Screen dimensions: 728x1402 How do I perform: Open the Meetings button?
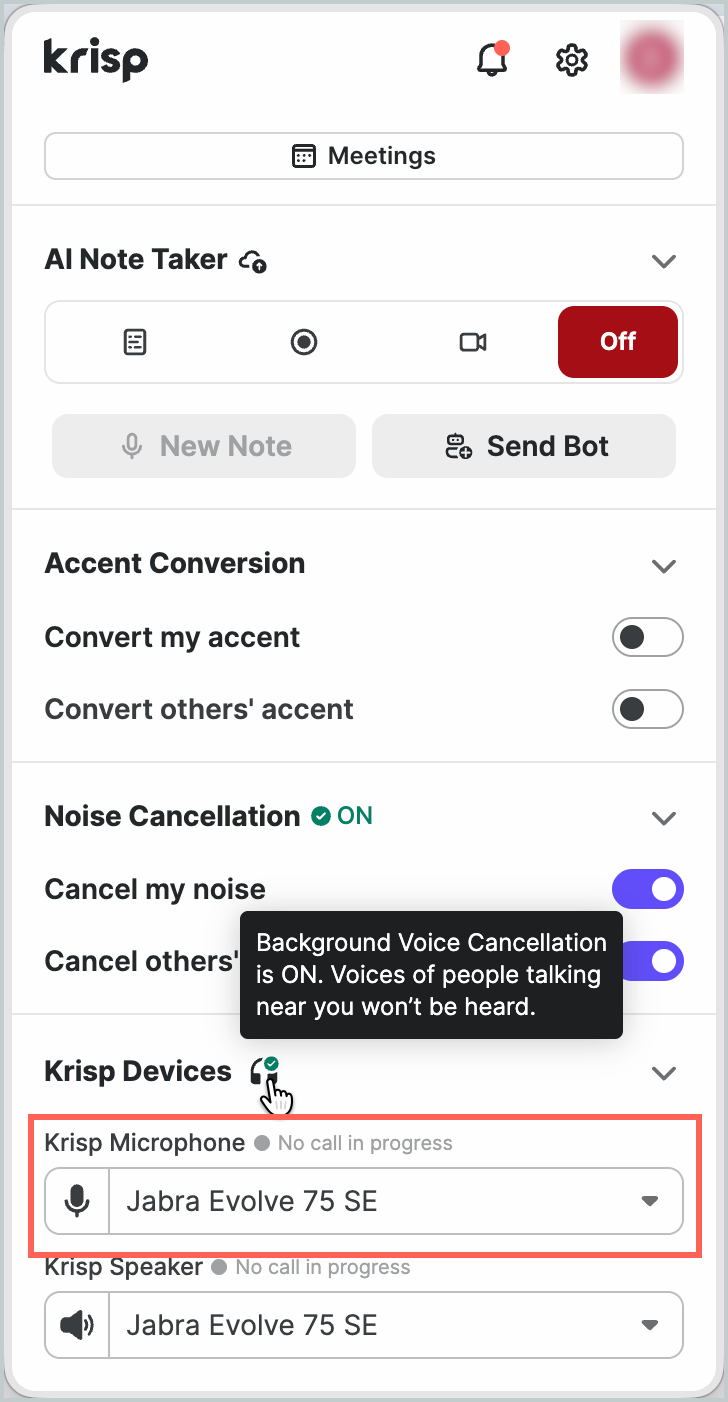click(x=364, y=156)
